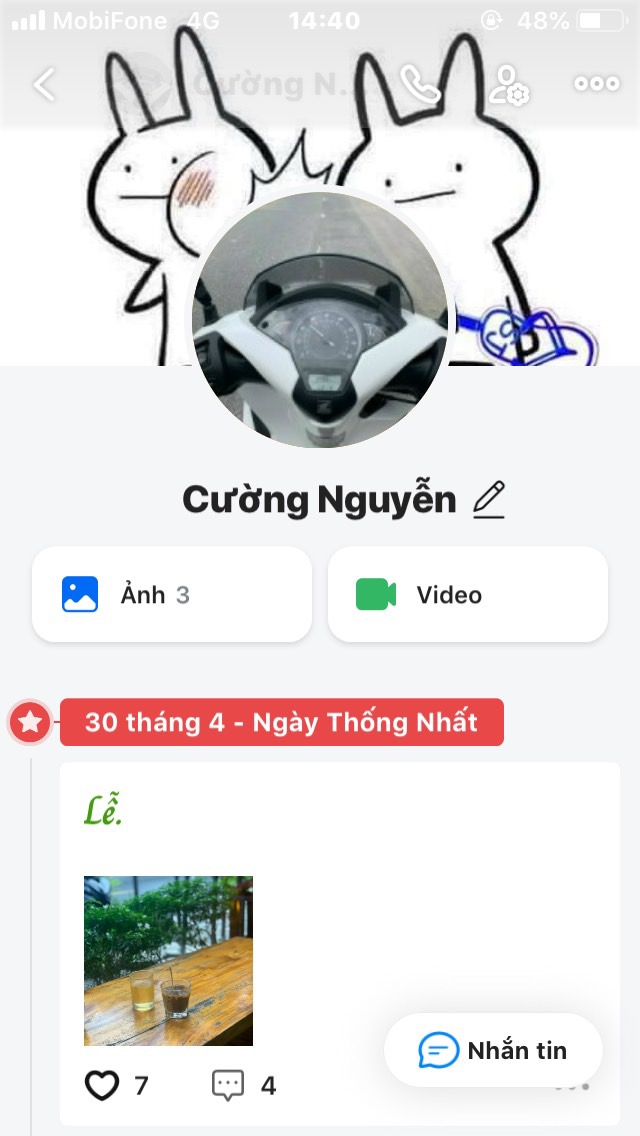Like the post with the heart icon
The width and height of the screenshot is (640, 1136).
coord(102,1085)
